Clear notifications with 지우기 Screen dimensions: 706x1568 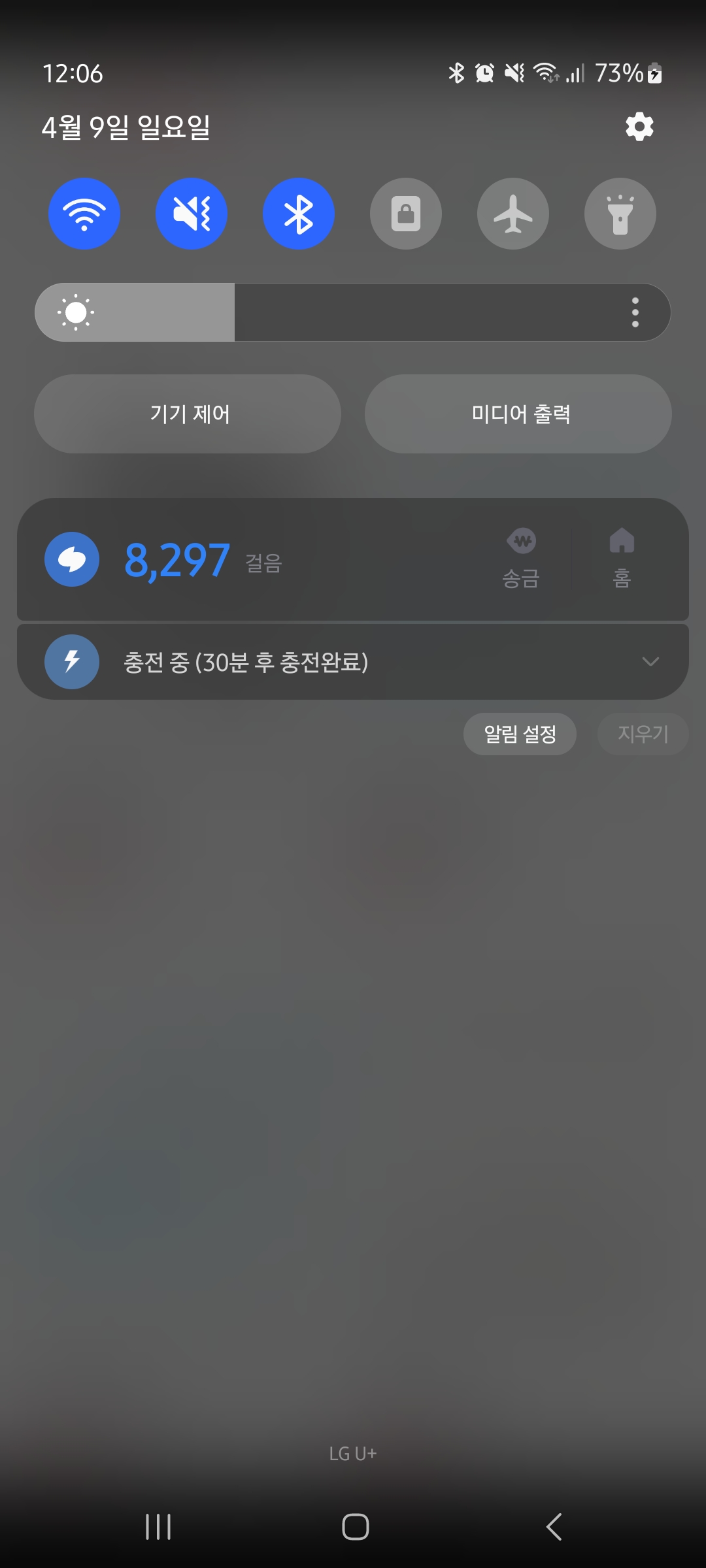pyautogui.click(x=643, y=734)
